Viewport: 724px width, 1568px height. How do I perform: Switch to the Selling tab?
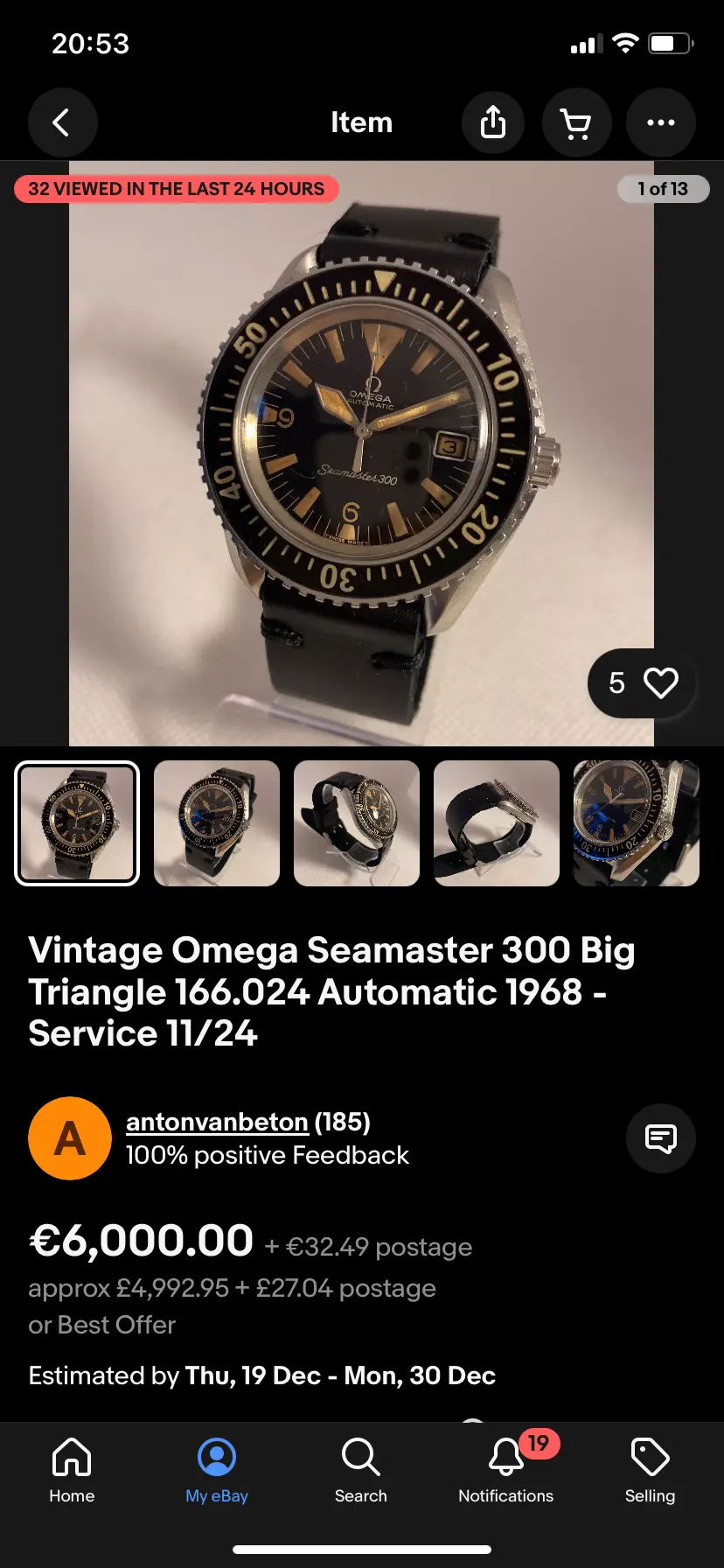click(x=650, y=1470)
